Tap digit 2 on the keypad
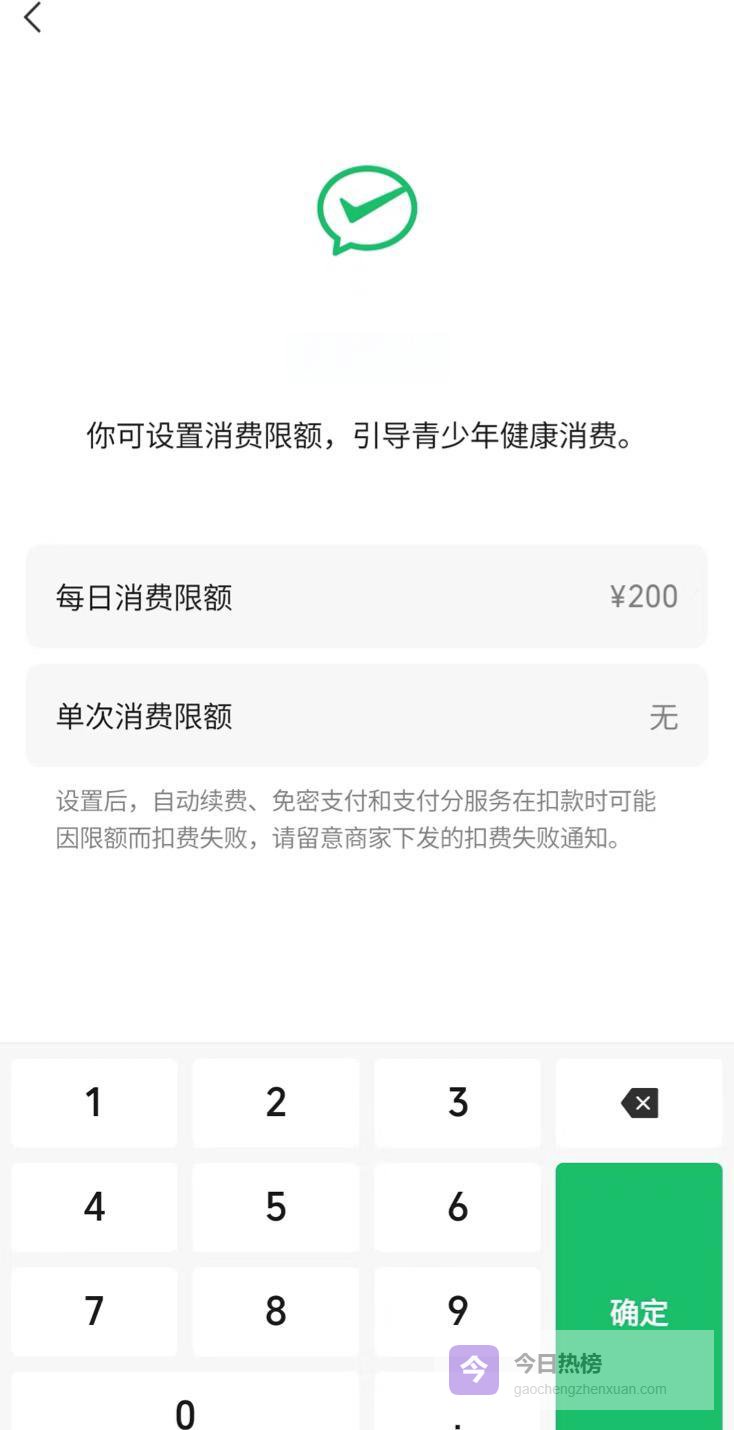734x1430 pixels. coord(276,1103)
